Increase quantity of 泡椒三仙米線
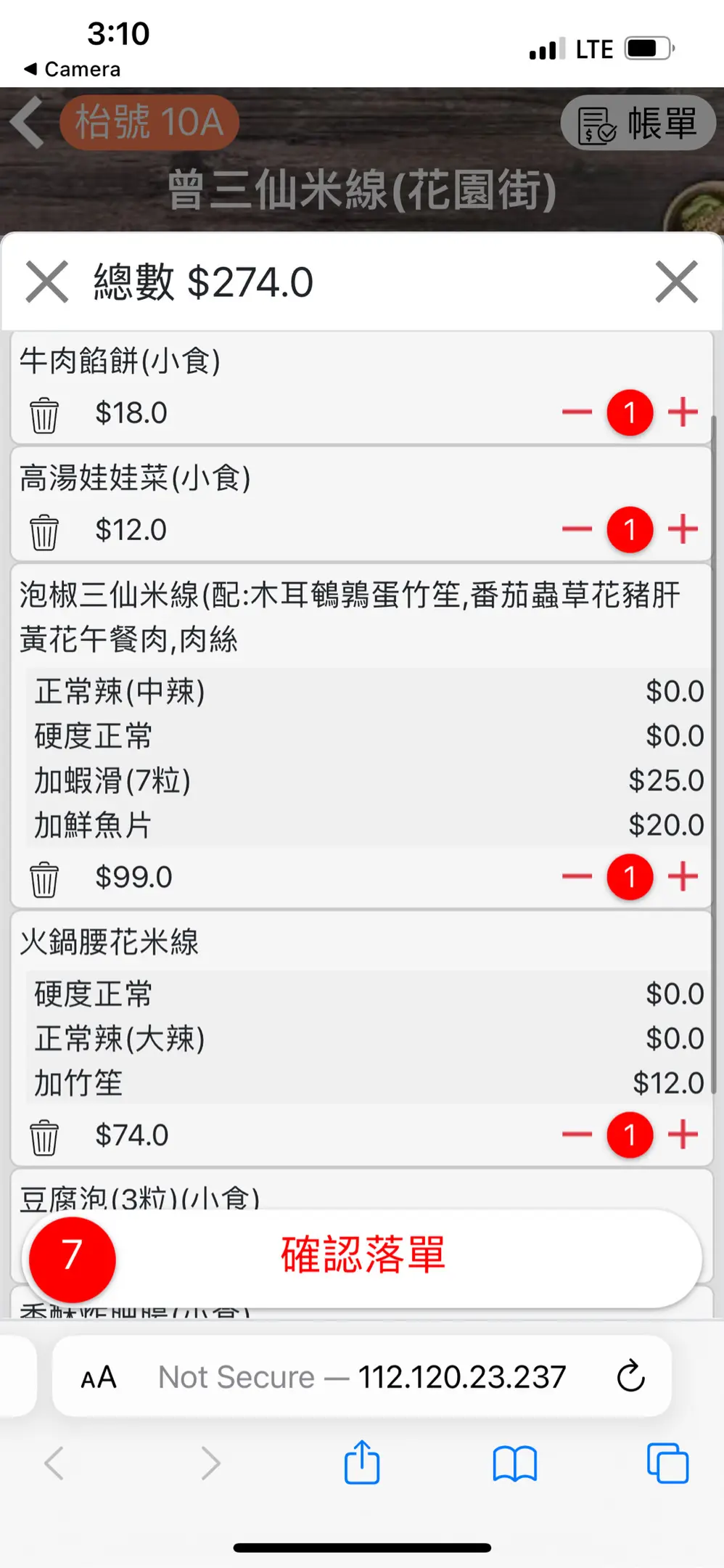Viewport: 724px width, 1568px height. click(x=683, y=877)
